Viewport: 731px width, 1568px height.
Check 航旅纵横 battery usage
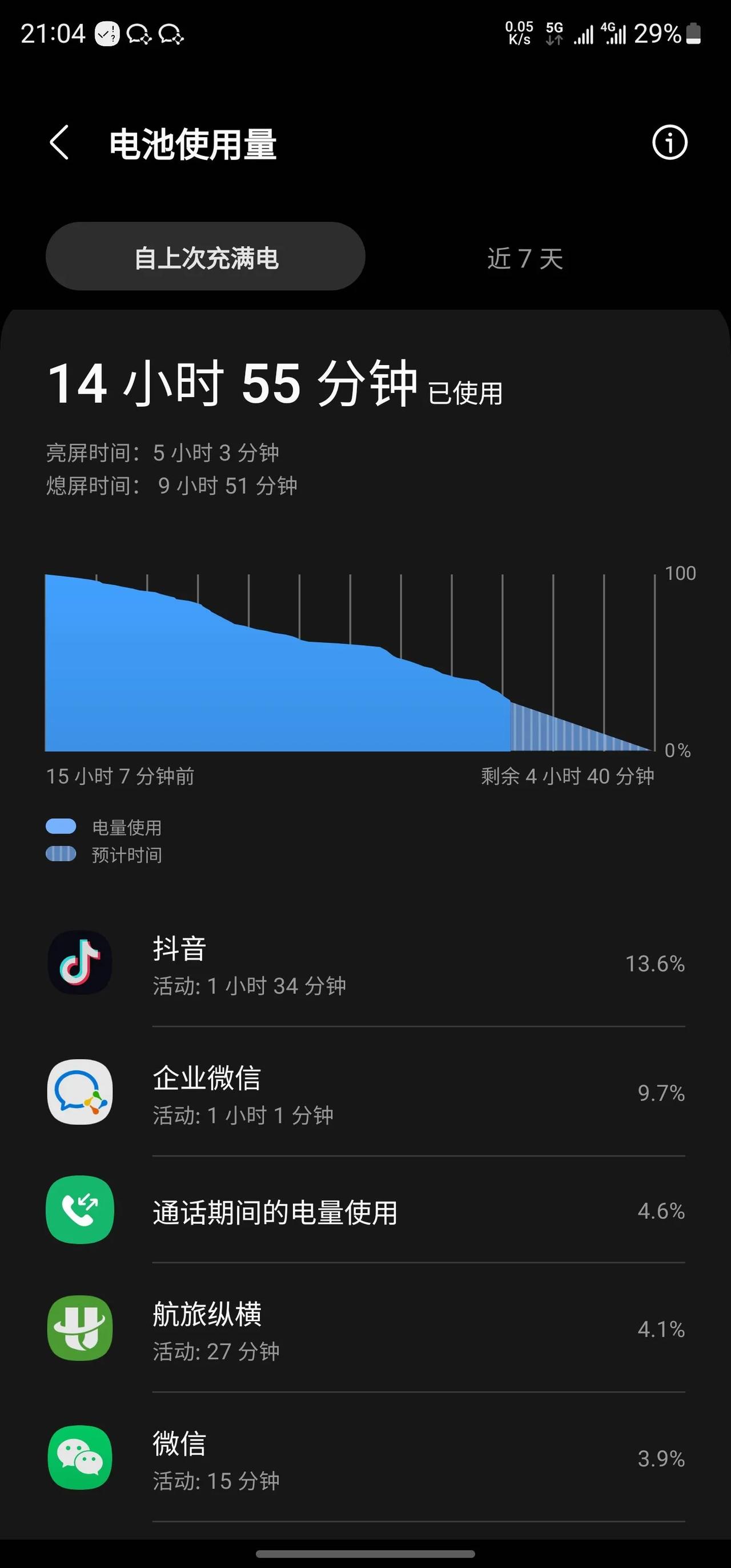(365, 1329)
